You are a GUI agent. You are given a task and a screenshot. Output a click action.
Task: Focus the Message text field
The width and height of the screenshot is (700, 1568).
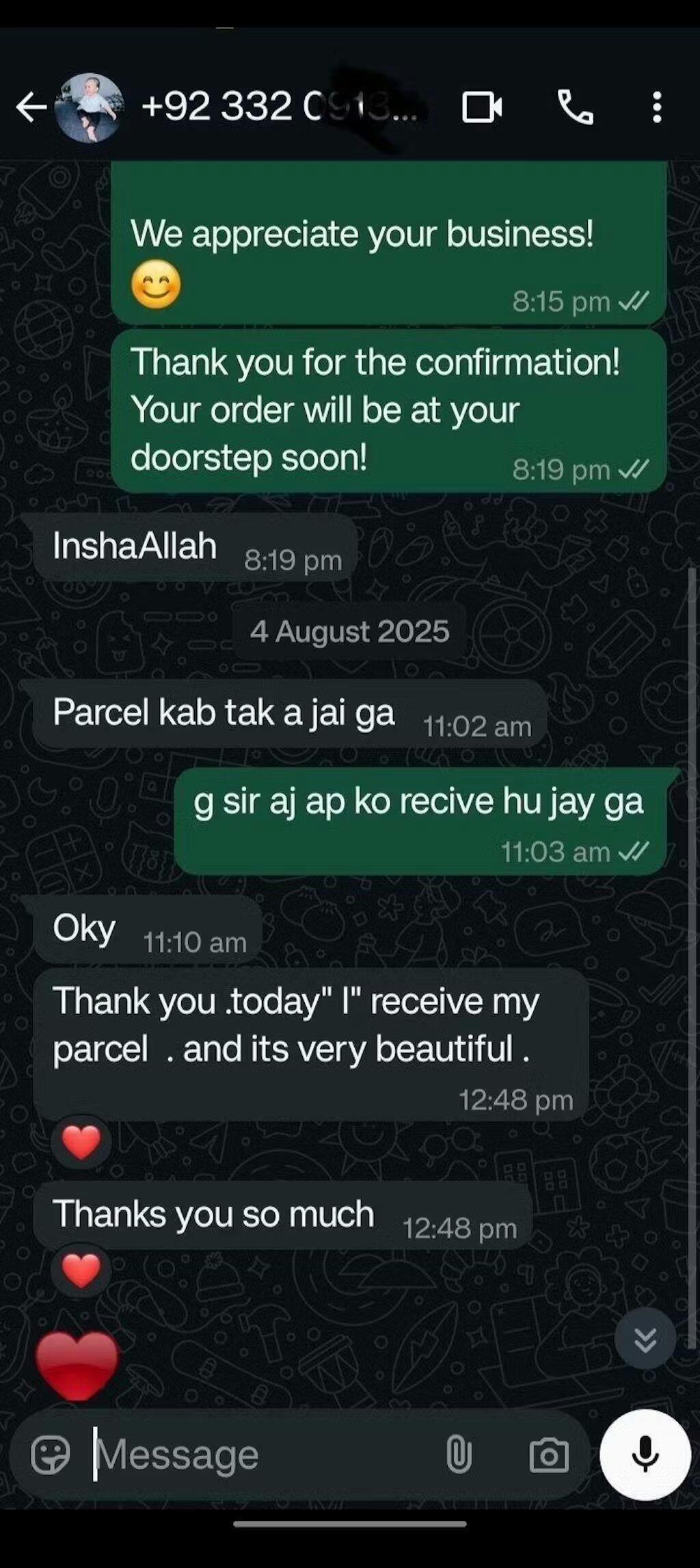260,1454
